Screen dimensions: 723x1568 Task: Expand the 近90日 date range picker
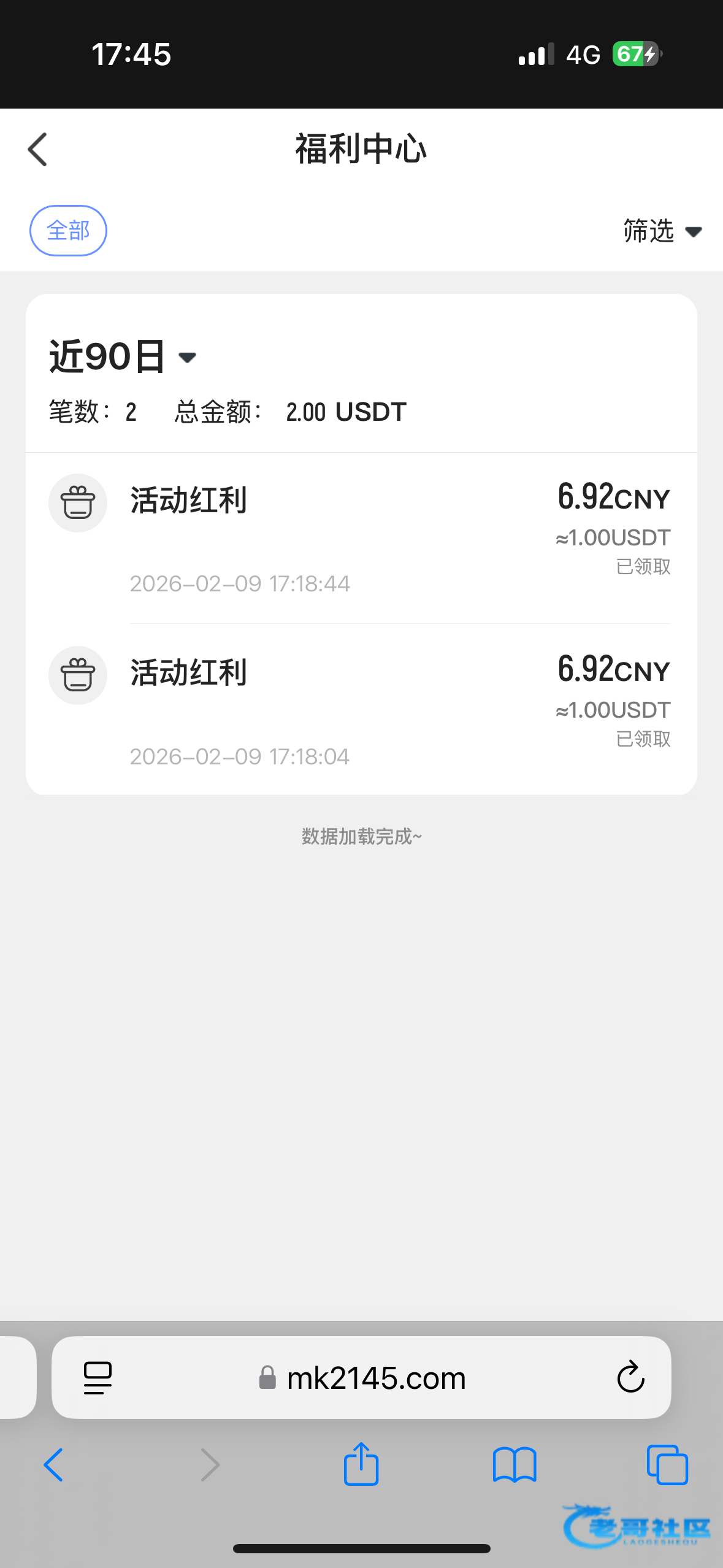(123, 356)
